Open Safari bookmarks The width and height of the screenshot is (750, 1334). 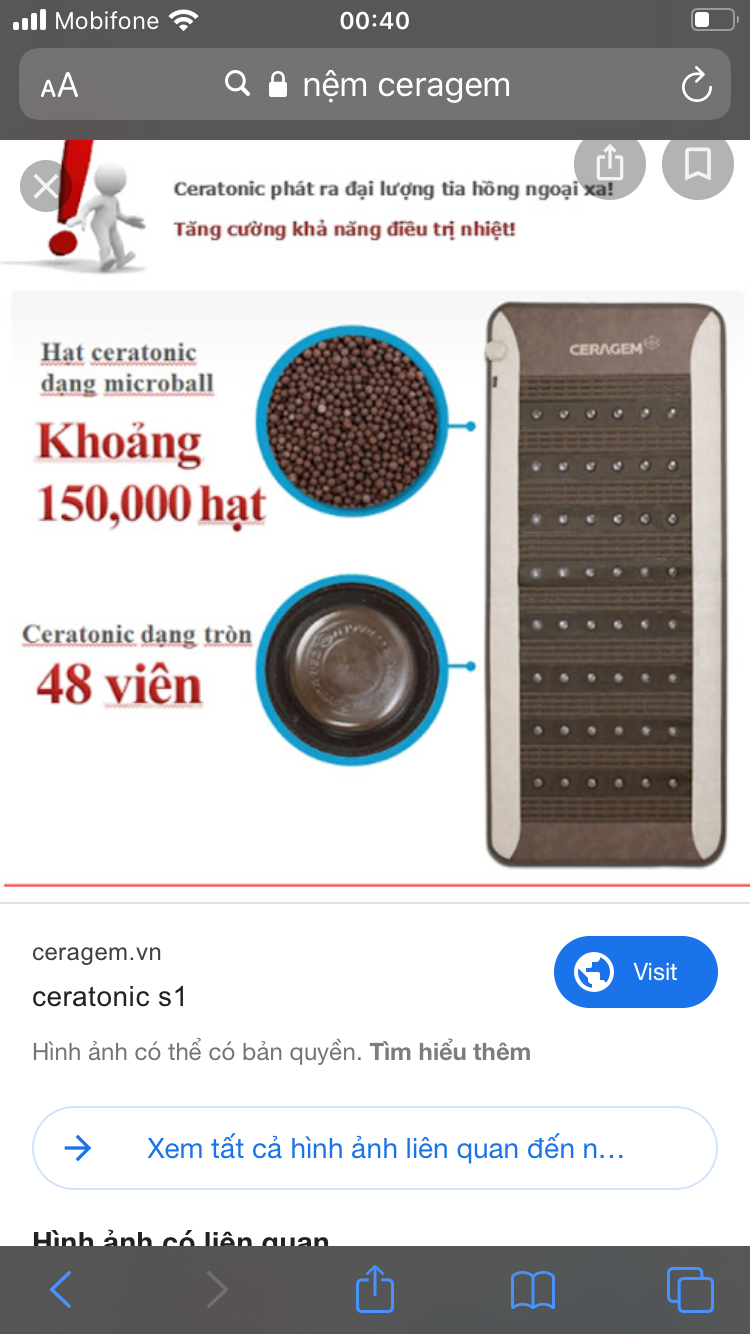tap(532, 1289)
